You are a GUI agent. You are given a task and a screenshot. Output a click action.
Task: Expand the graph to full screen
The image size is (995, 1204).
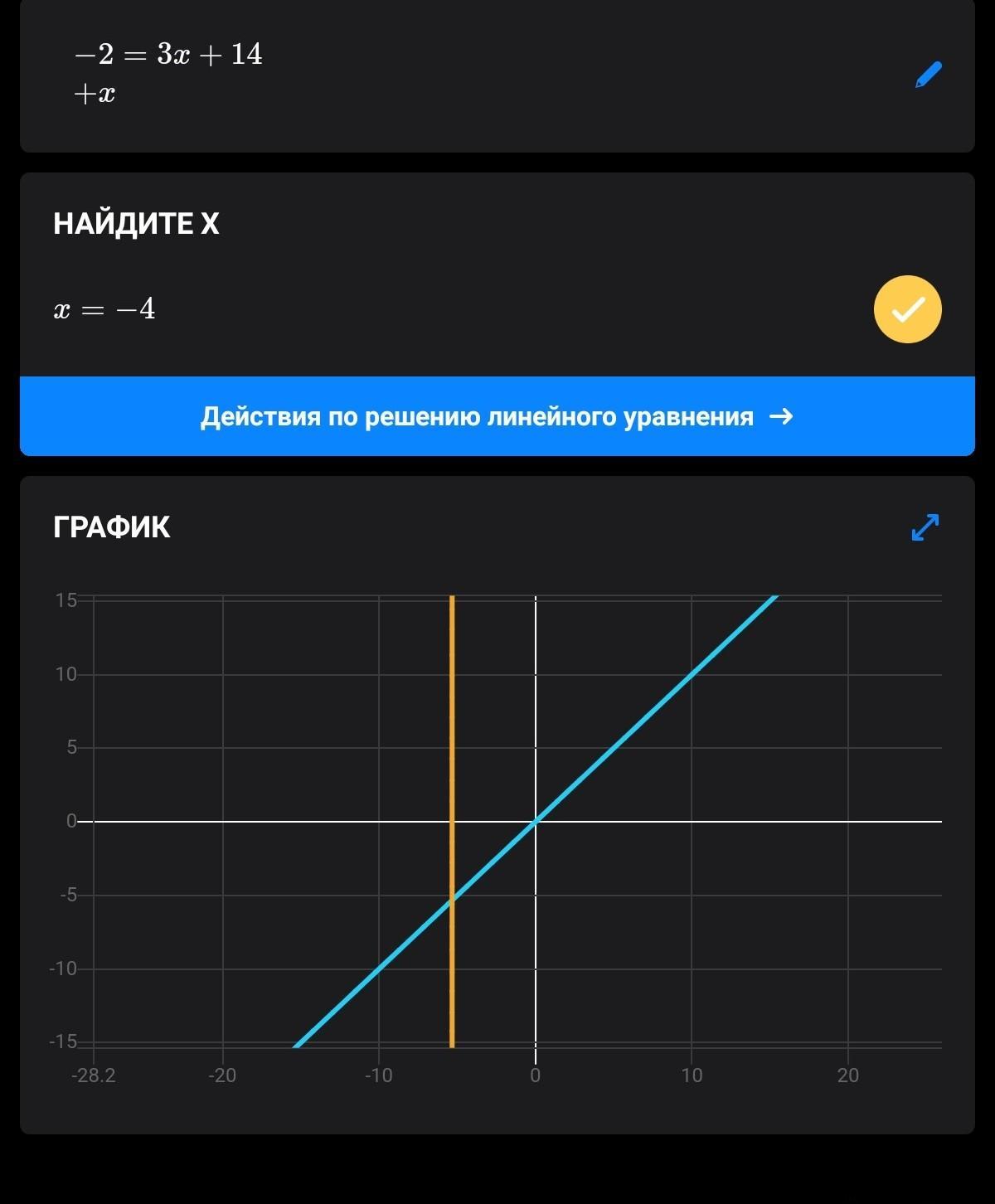[925, 527]
